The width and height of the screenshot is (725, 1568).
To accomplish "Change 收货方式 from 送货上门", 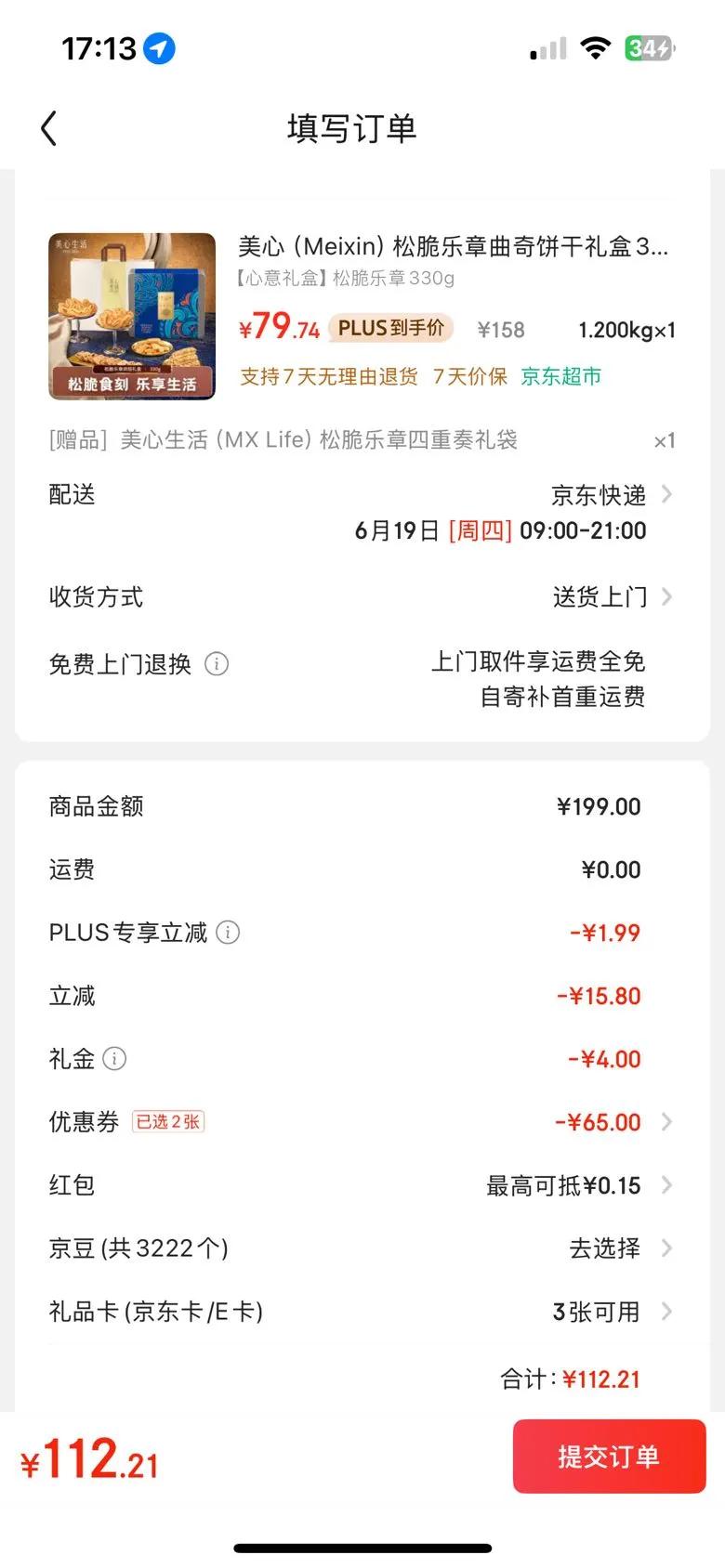I will point(610,596).
